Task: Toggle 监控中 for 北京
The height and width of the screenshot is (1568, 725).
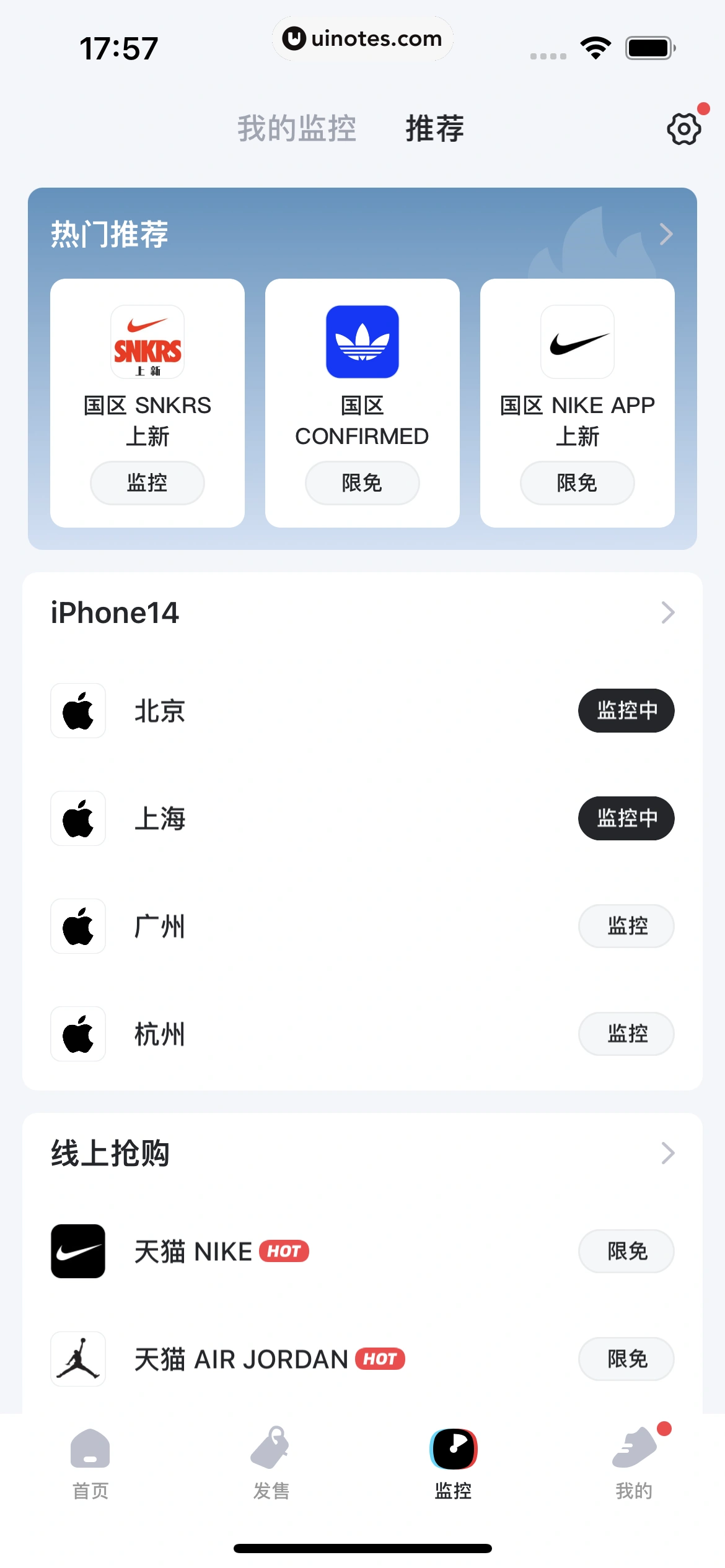Action: tap(626, 710)
